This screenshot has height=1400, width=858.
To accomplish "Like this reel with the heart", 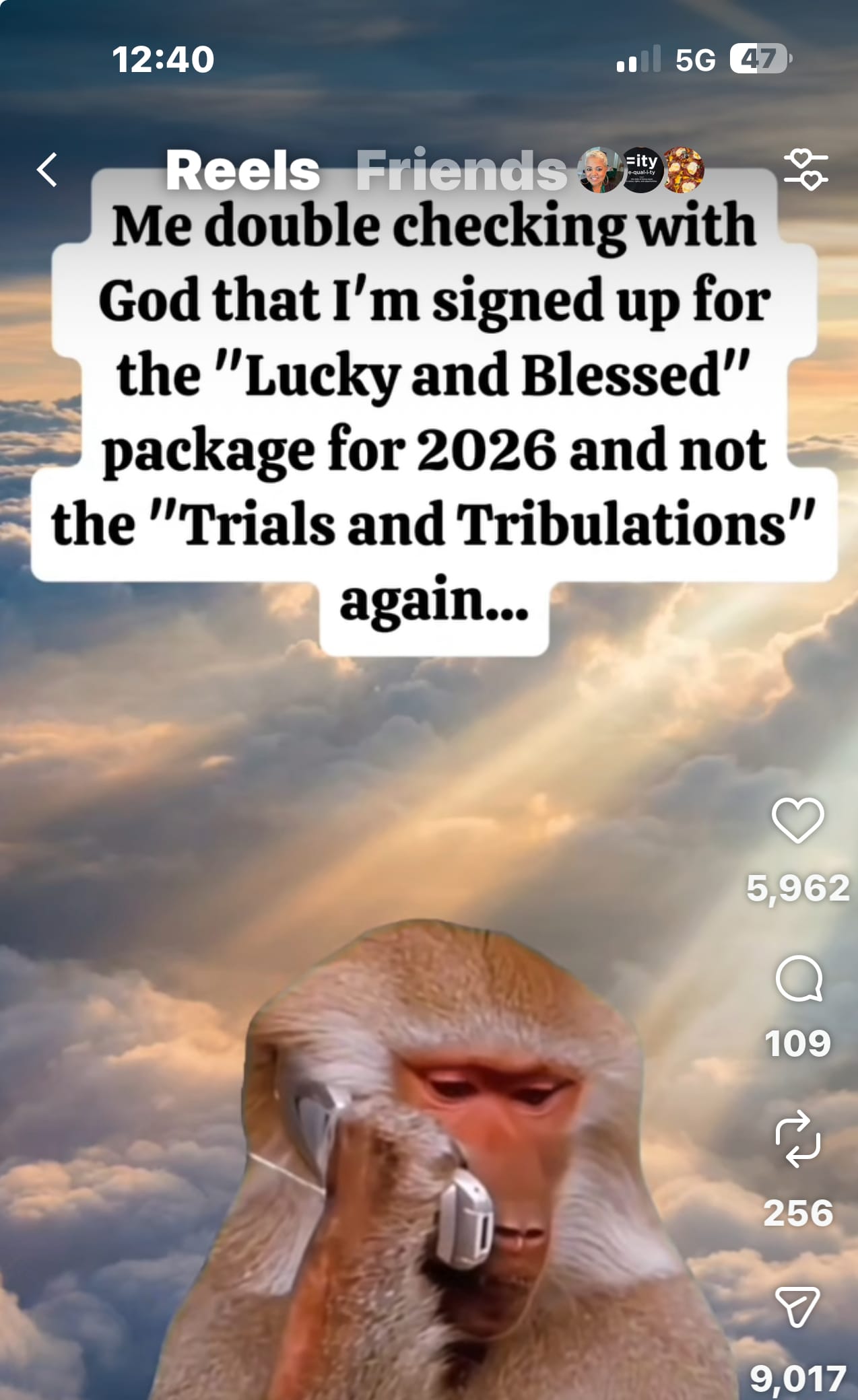I will 797,820.
